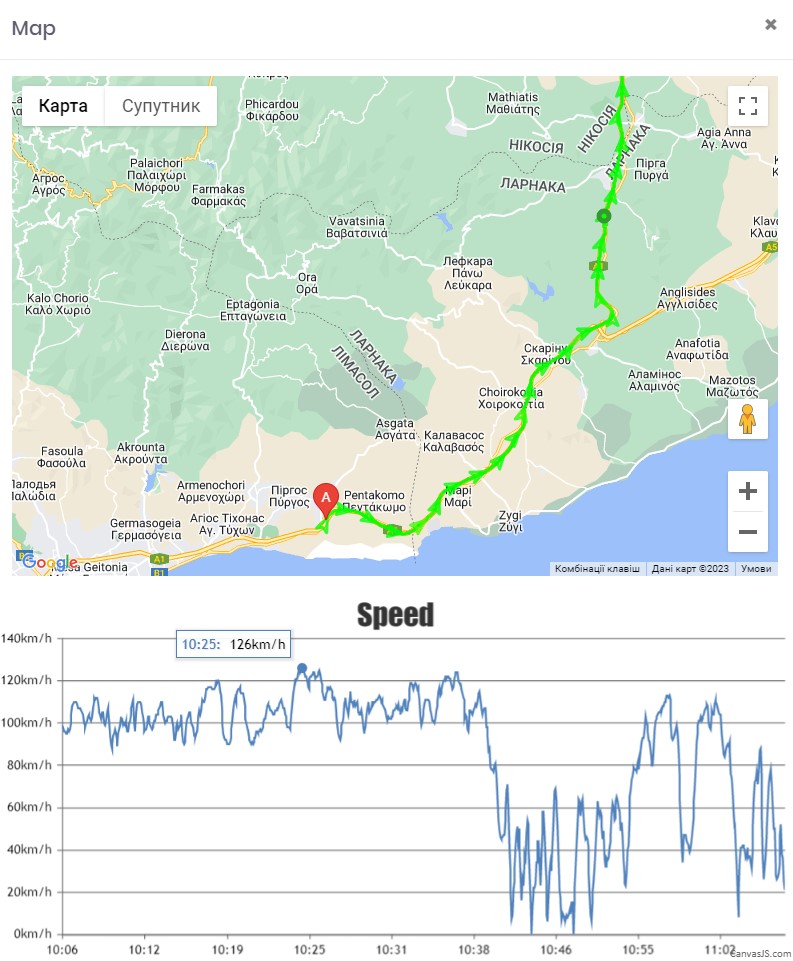Viewport: 793px width, 961px height.
Task: Switch to Супутник satellite view
Action: pyautogui.click(x=161, y=106)
